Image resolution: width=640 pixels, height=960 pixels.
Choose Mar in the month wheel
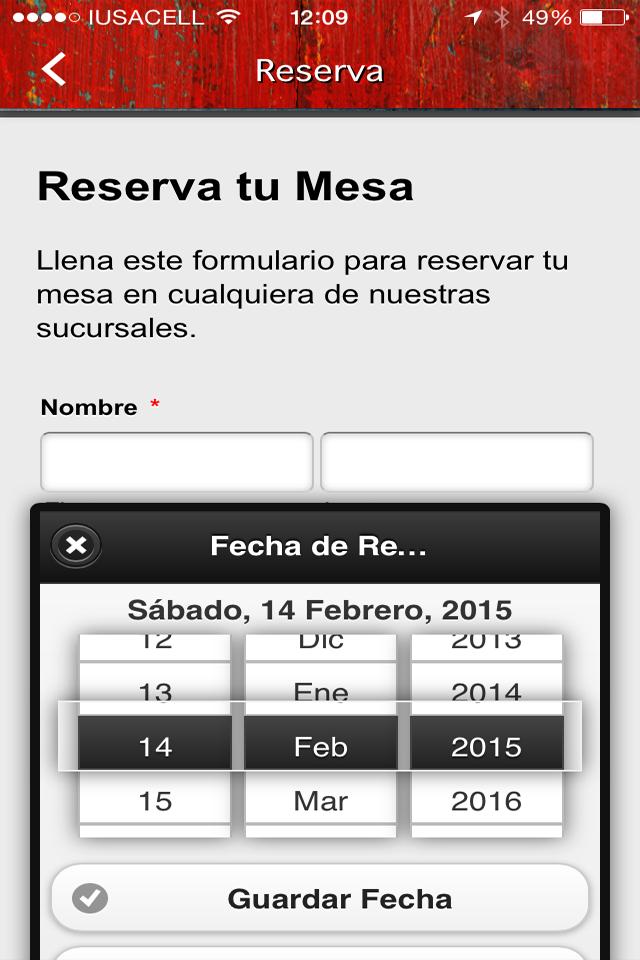[x=321, y=801]
